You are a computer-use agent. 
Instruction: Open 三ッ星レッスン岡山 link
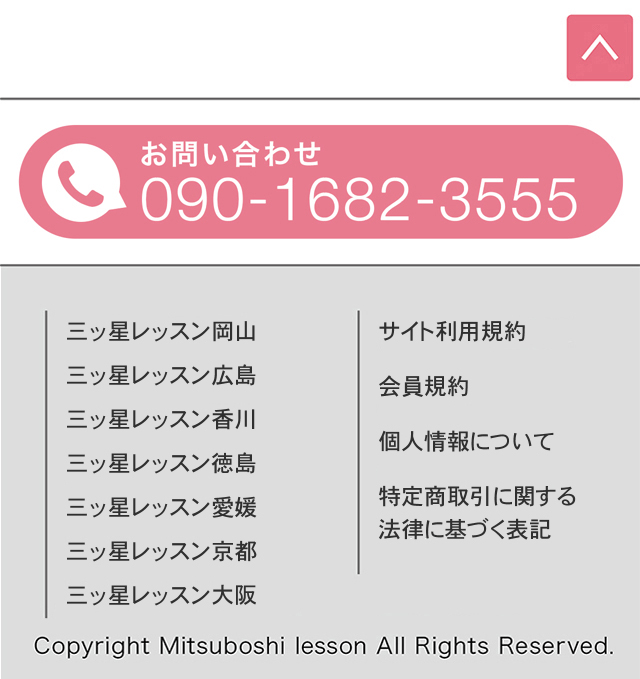point(162,331)
